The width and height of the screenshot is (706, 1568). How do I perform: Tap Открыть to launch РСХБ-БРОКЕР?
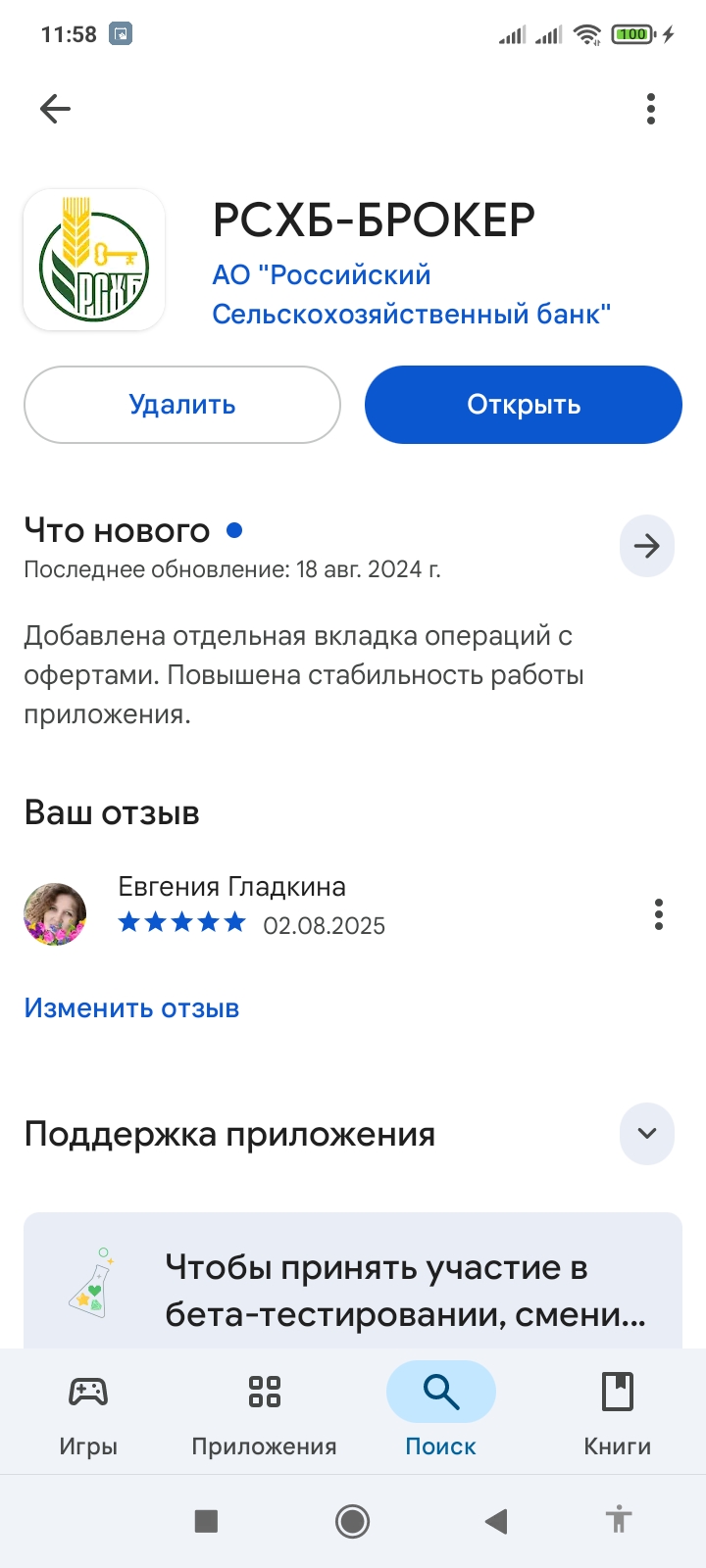click(524, 405)
